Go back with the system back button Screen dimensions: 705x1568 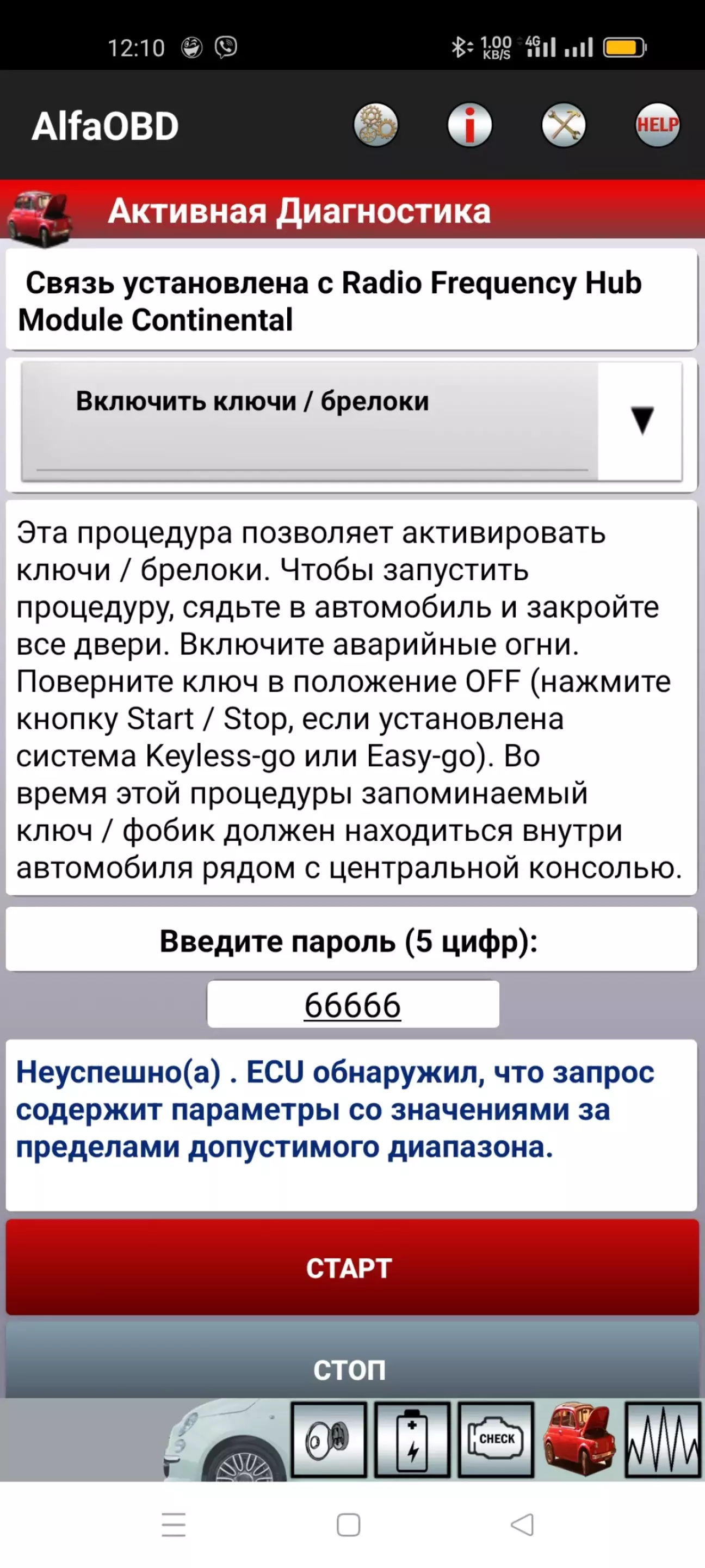pyautogui.click(x=523, y=1525)
